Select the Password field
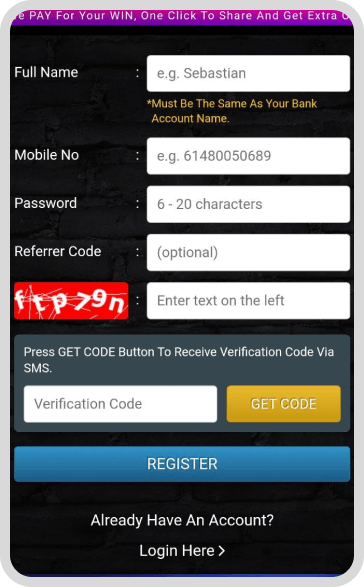The image size is (364, 587). (x=248, y=204)
